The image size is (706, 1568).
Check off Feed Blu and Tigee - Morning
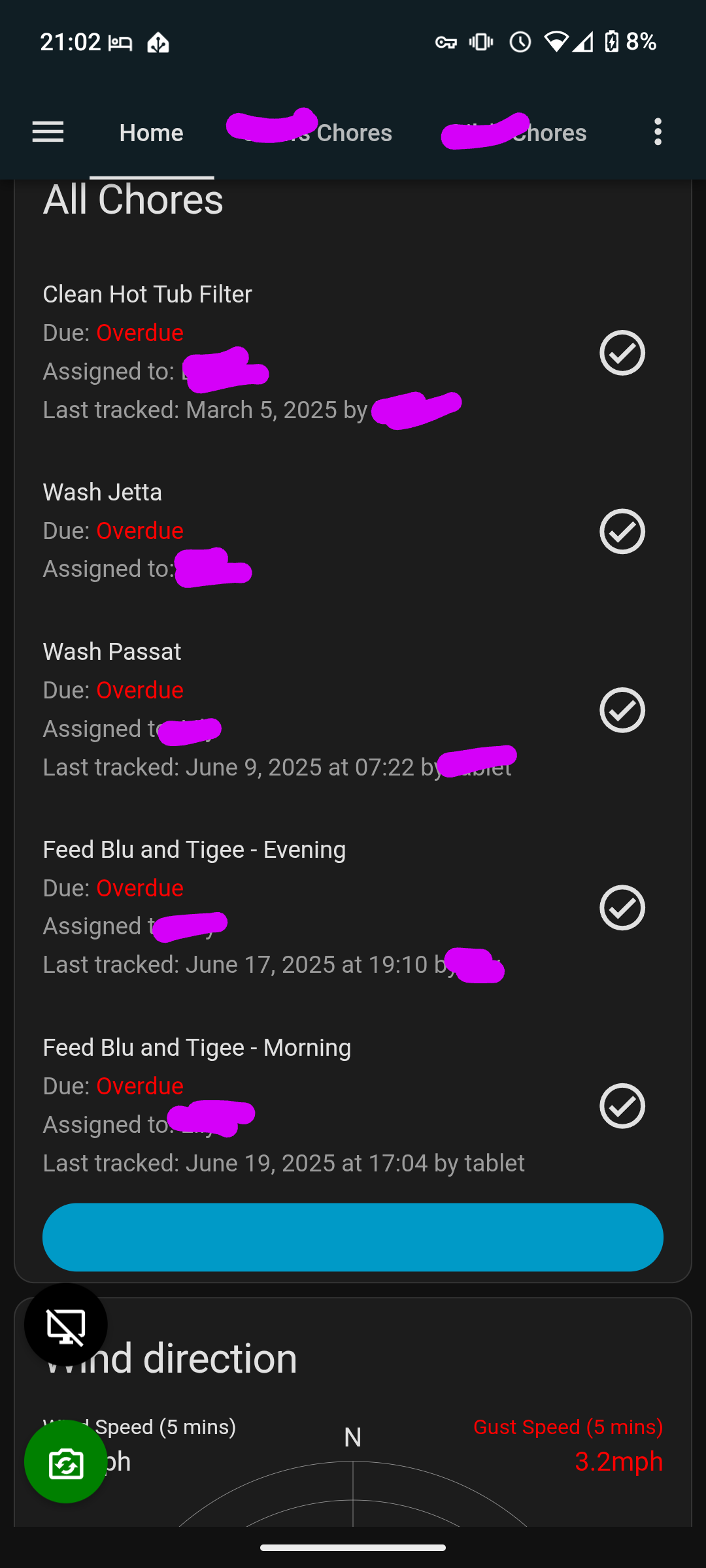[622, 1105]
